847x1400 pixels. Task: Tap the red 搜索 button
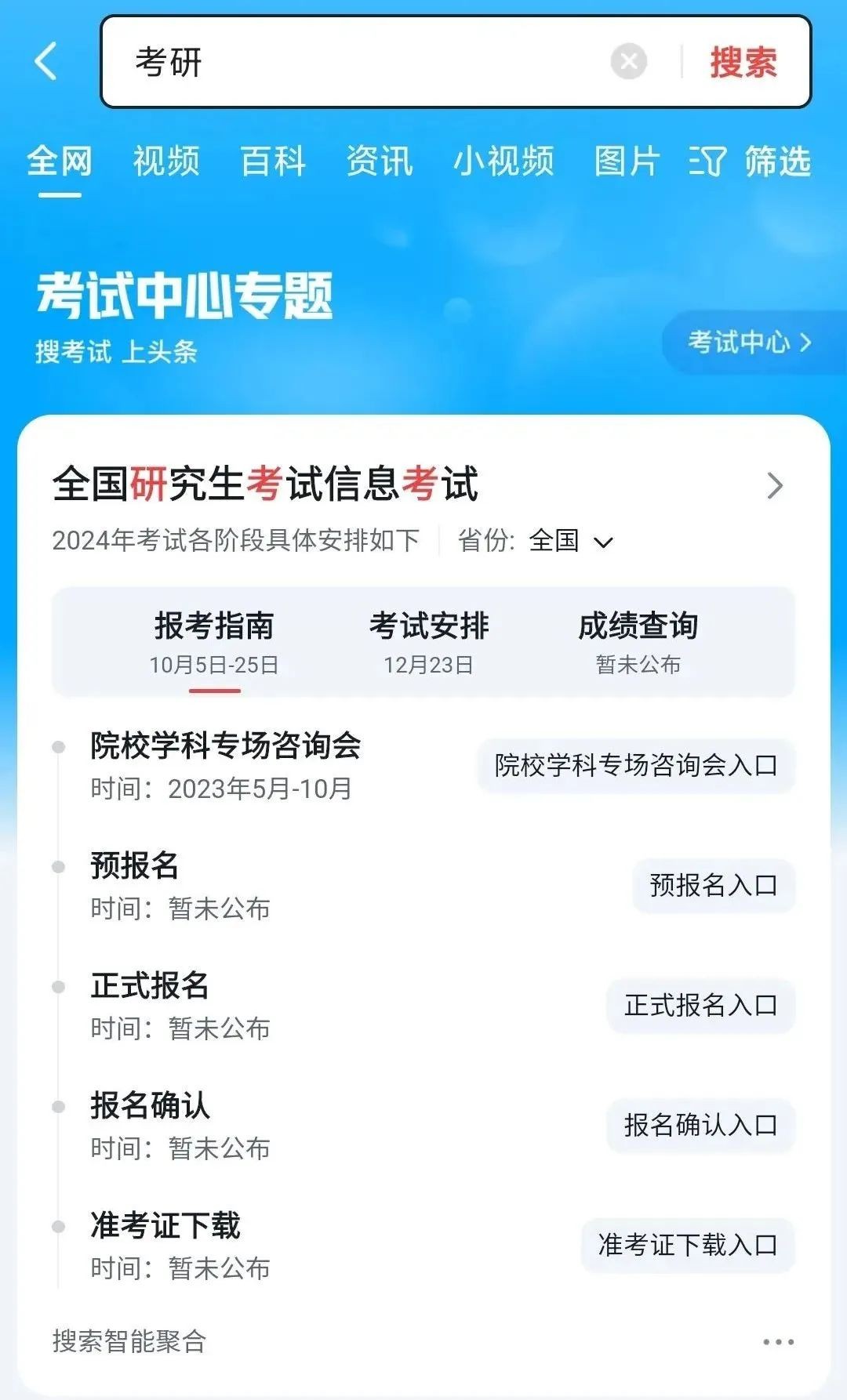coord(743,62)
